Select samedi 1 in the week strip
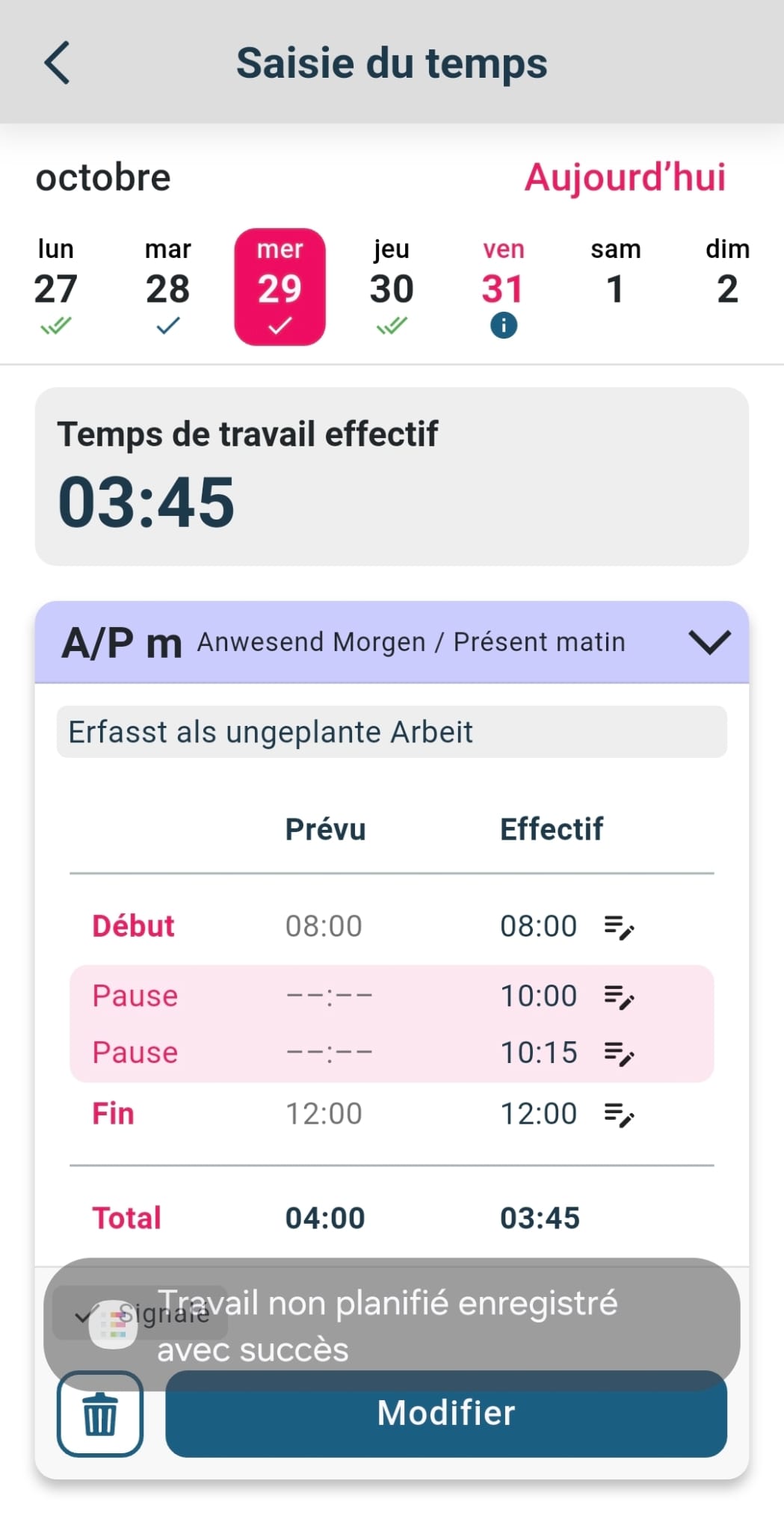 click(x=615, y=287)
